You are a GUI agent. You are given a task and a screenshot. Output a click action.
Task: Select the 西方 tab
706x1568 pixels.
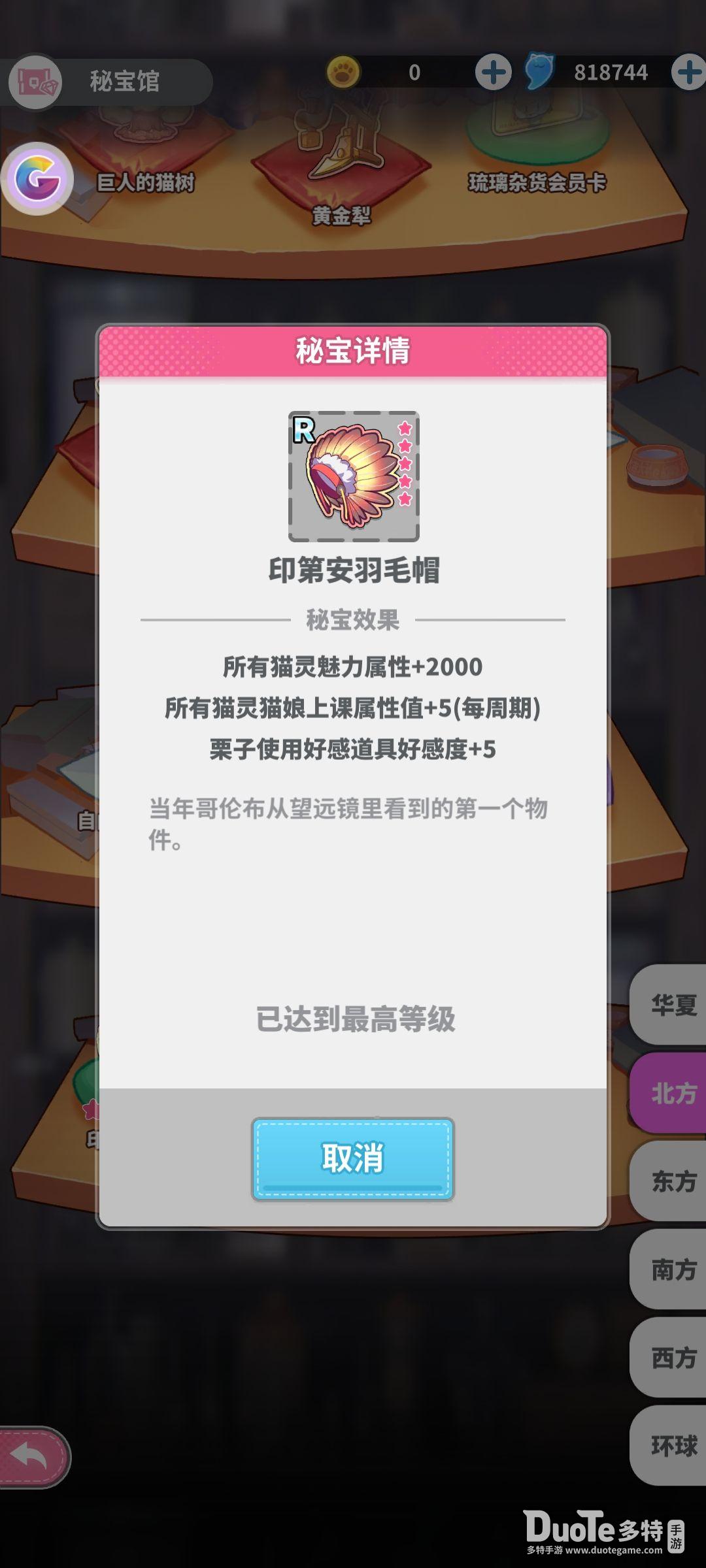pyautogui.click(x=668, y=1357)
